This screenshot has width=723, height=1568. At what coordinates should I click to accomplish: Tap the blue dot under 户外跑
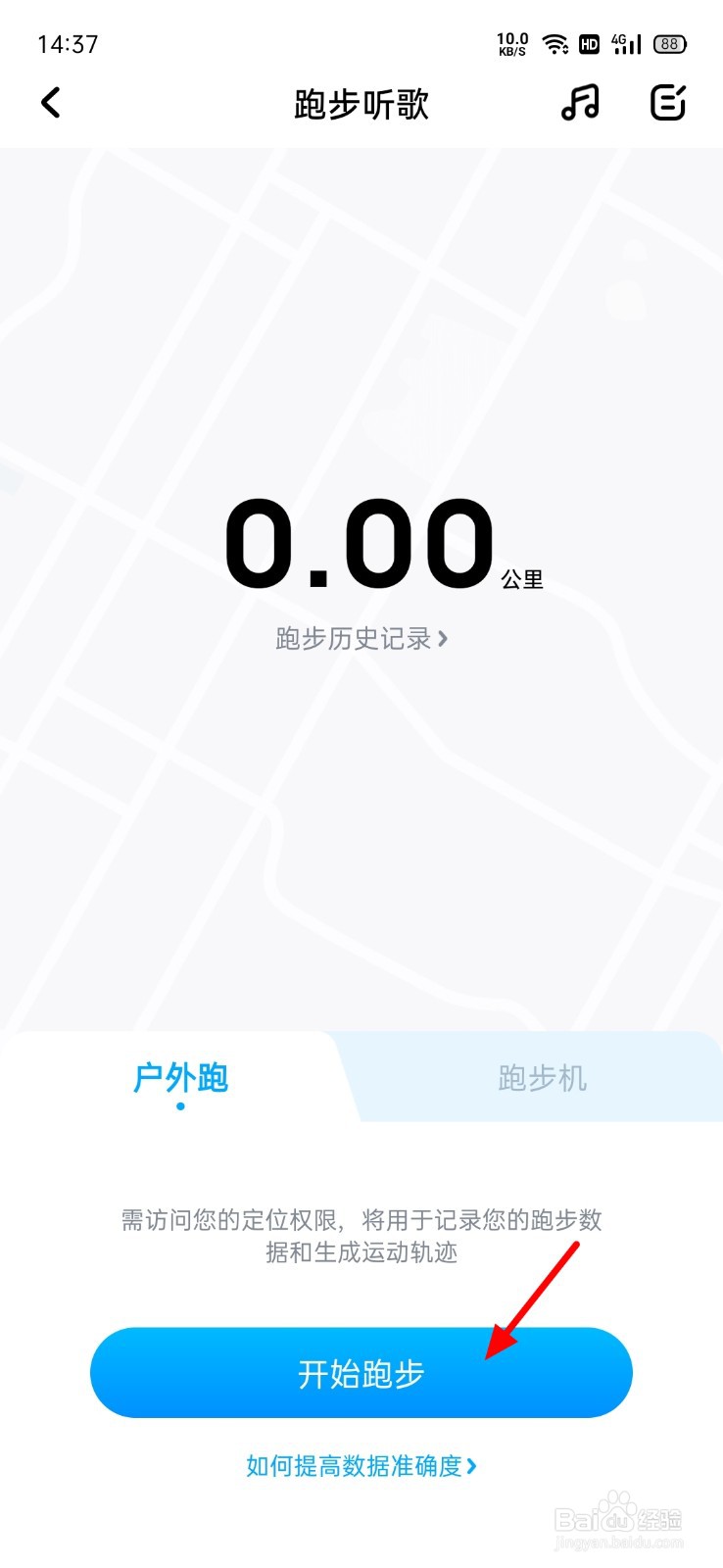click(x=180, y=1105)
